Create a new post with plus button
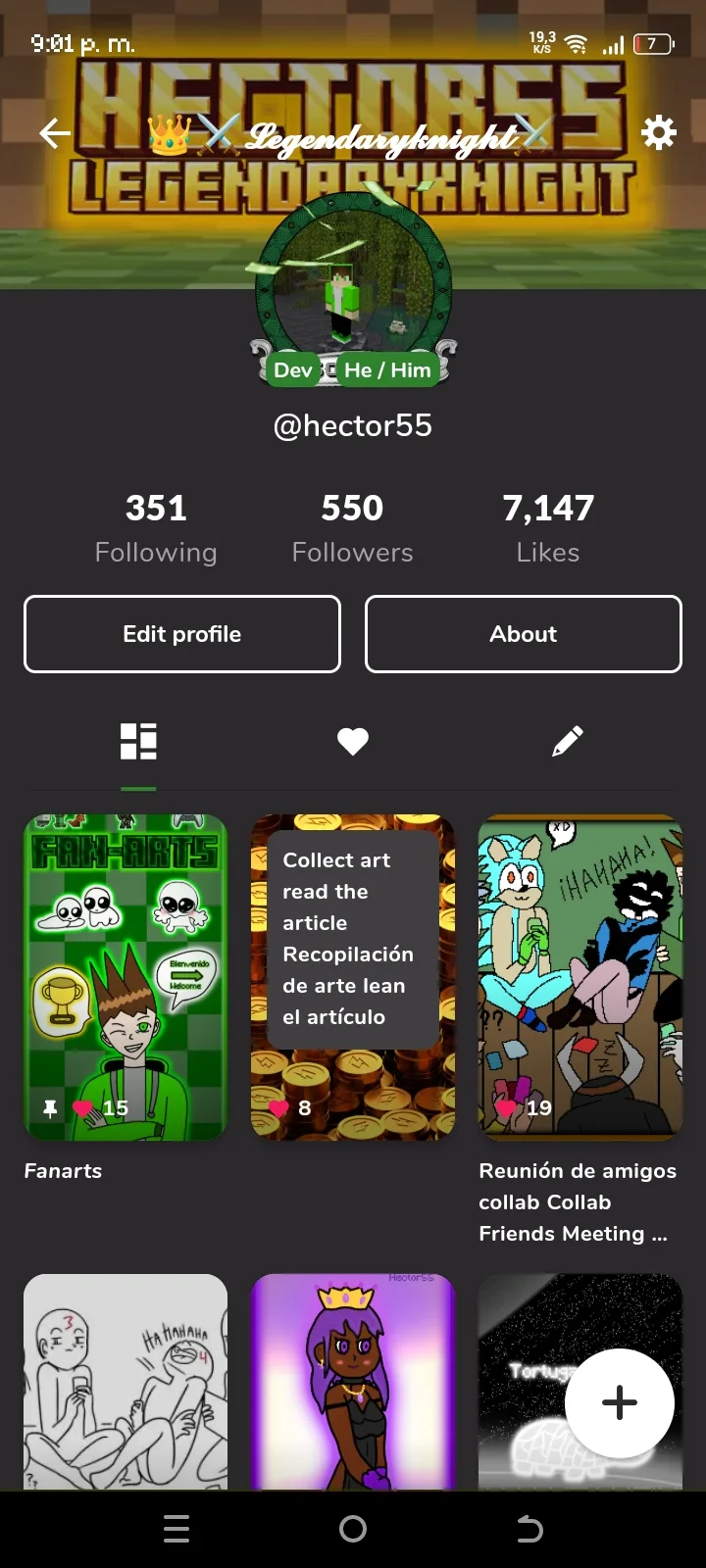This screenshot has width=706, height=1568. pyautogui.click(x=619, y=1403)
